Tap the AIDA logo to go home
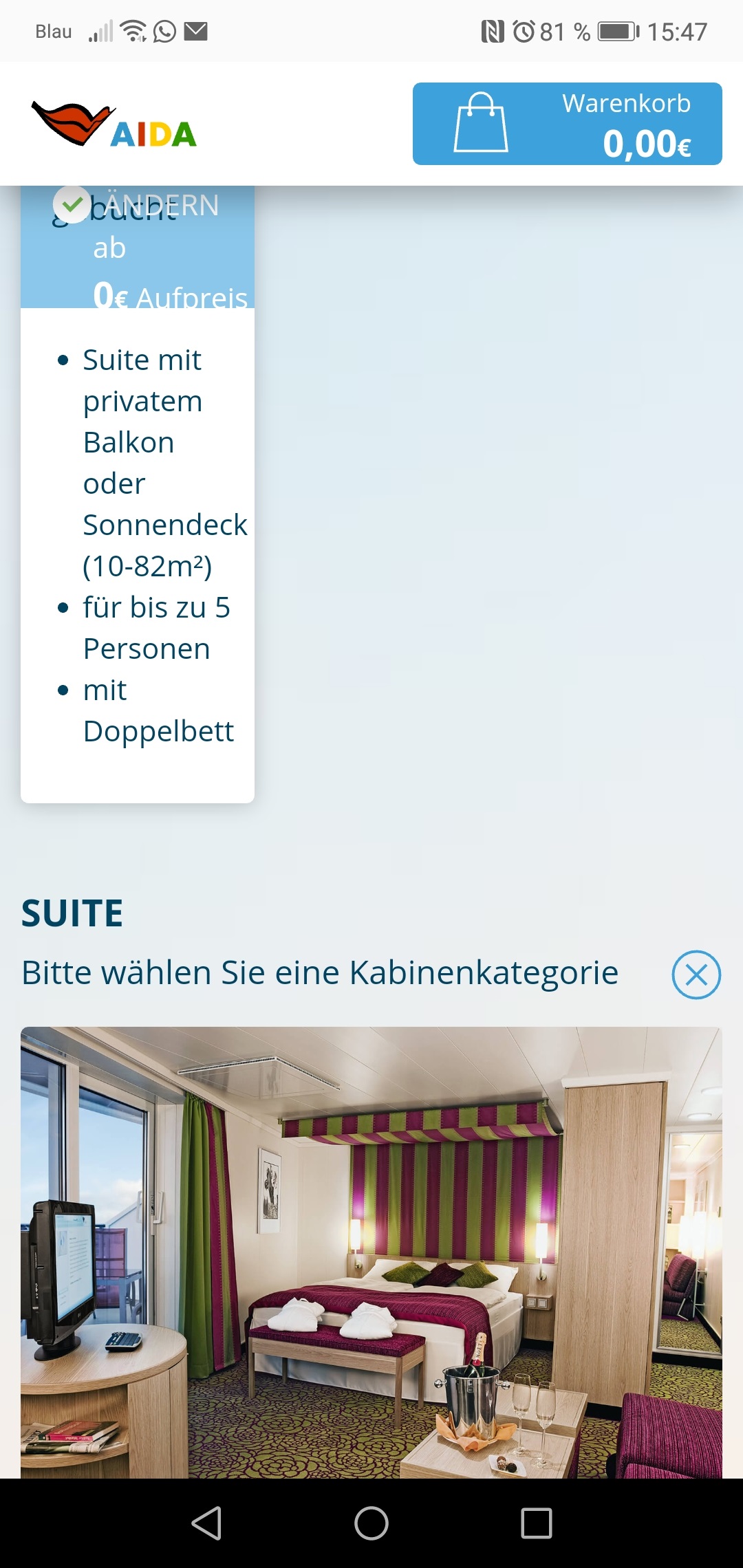The height and width of the screenshot is (1568, 743). coord(114,125)
